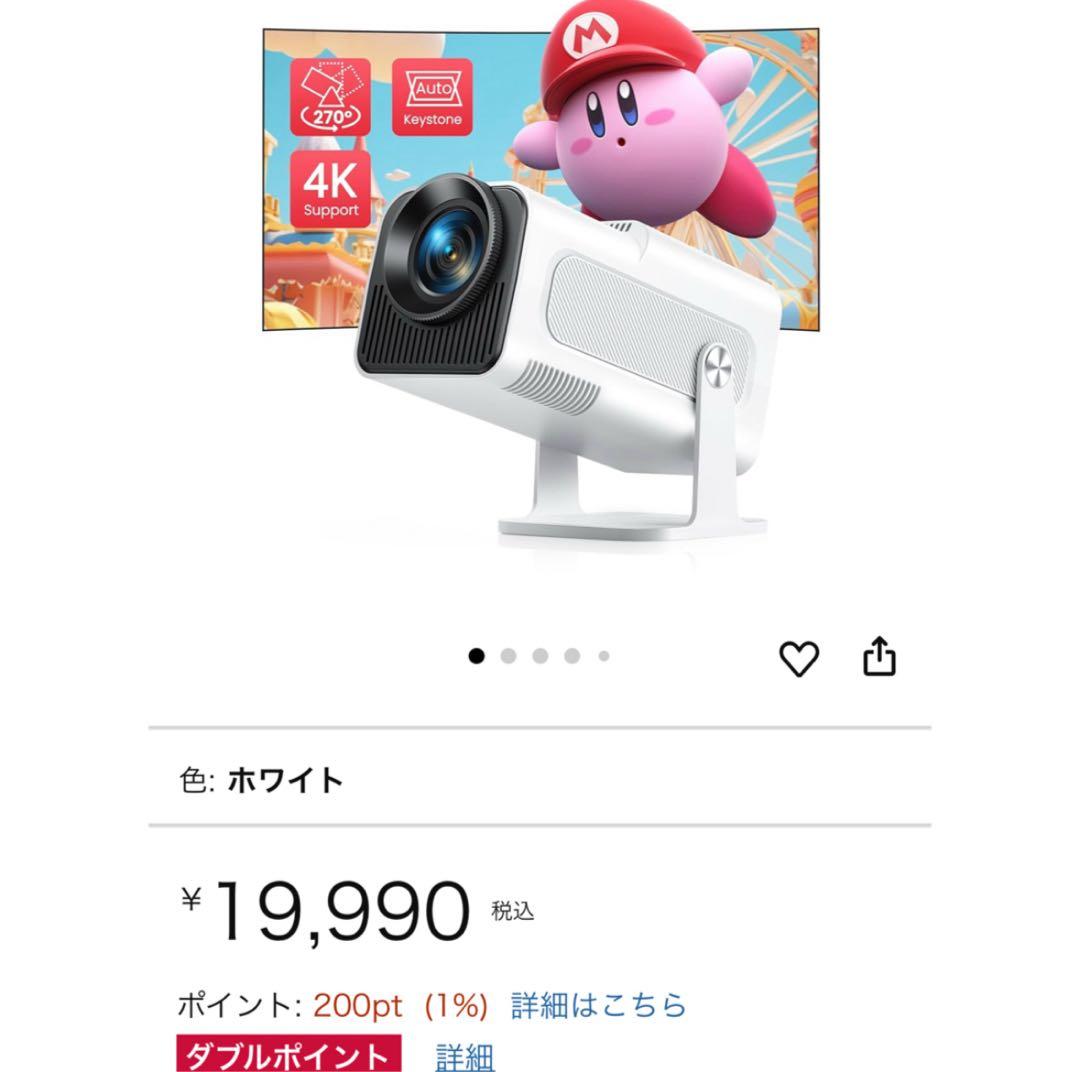Share this product page
Image resolution: width=1080 pixels, height=1072 pixels.
[879, 658]
